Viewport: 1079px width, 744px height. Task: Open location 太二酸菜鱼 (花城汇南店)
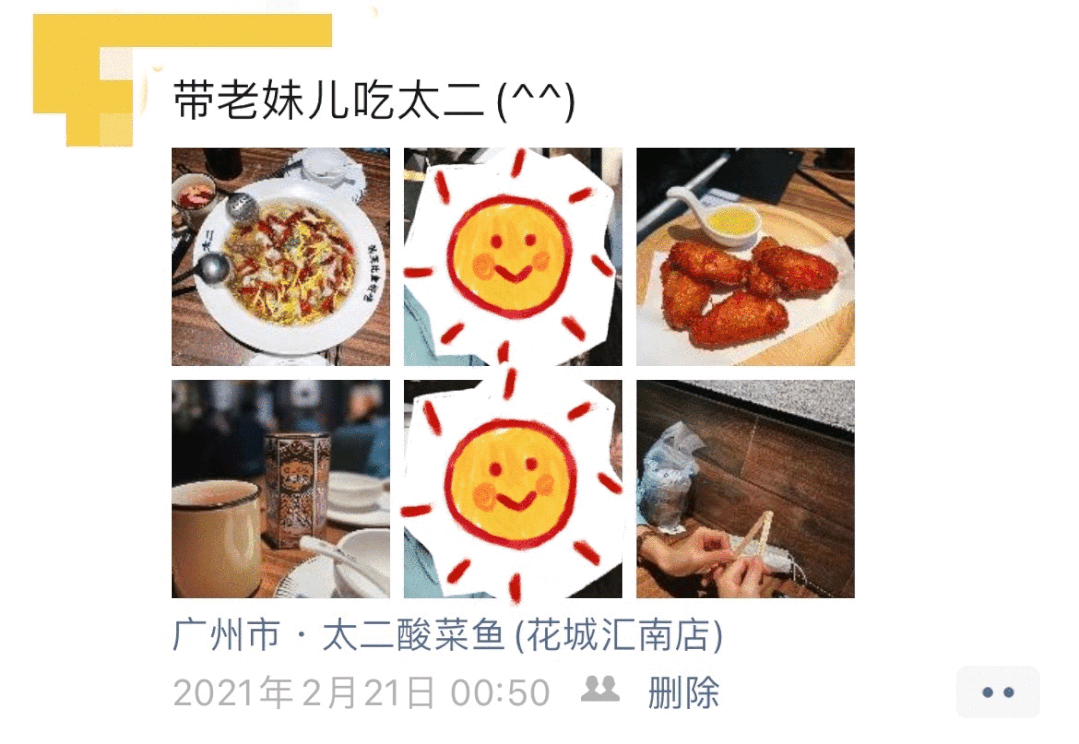pyautogui.click(x=447, y=637)
